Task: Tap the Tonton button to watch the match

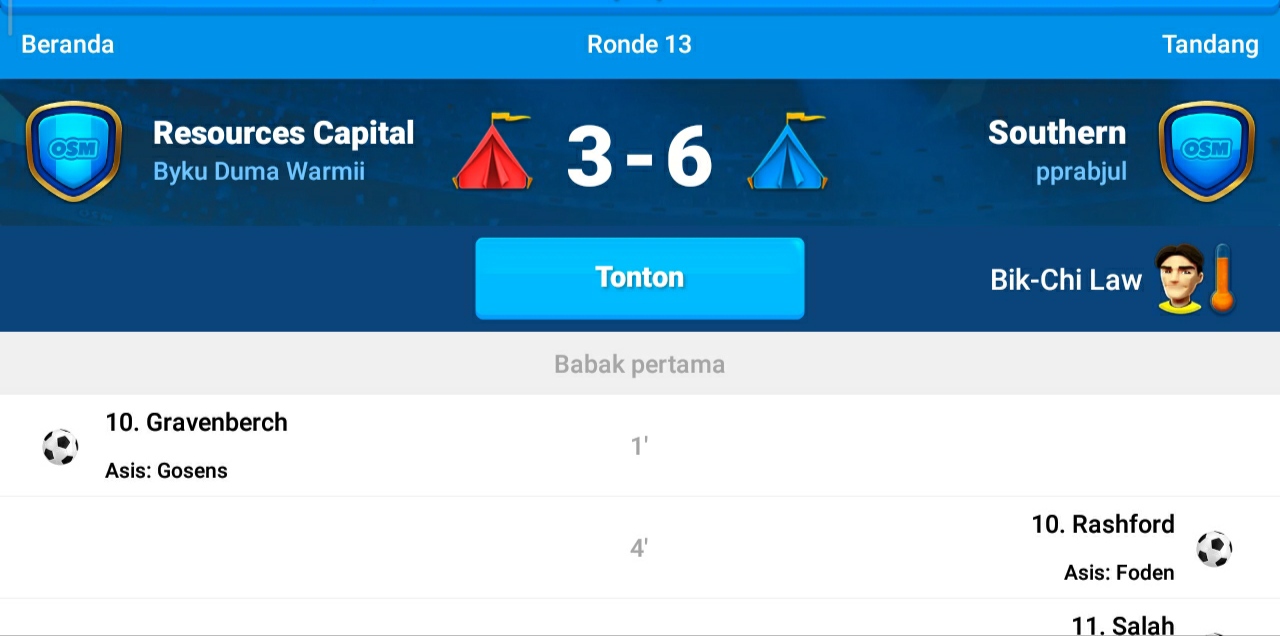Action: tap(639, 278)
